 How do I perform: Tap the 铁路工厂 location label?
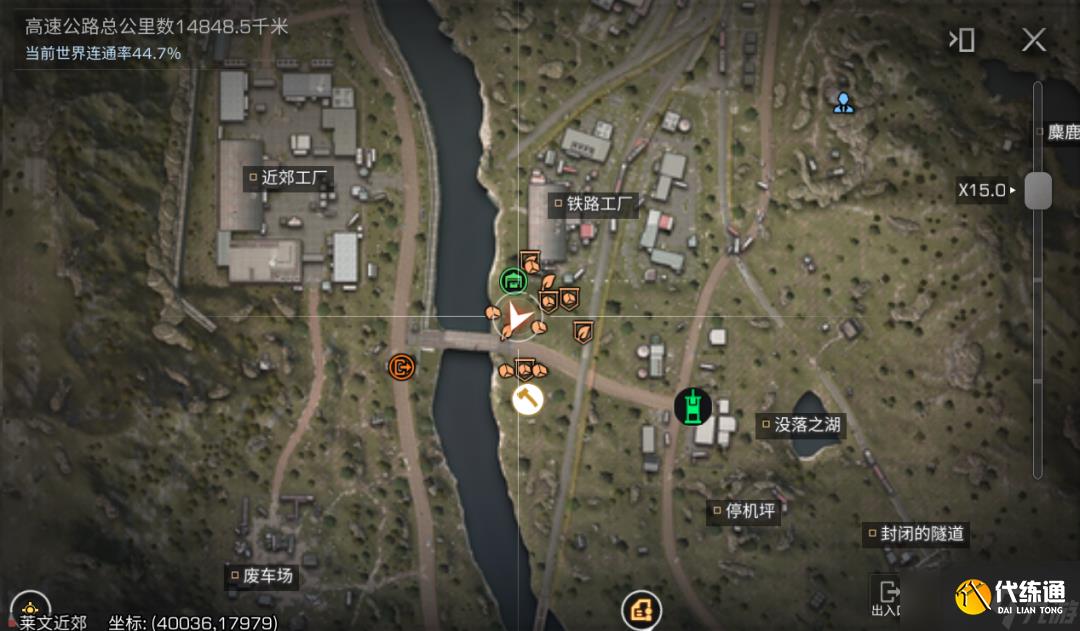(598, 204)
